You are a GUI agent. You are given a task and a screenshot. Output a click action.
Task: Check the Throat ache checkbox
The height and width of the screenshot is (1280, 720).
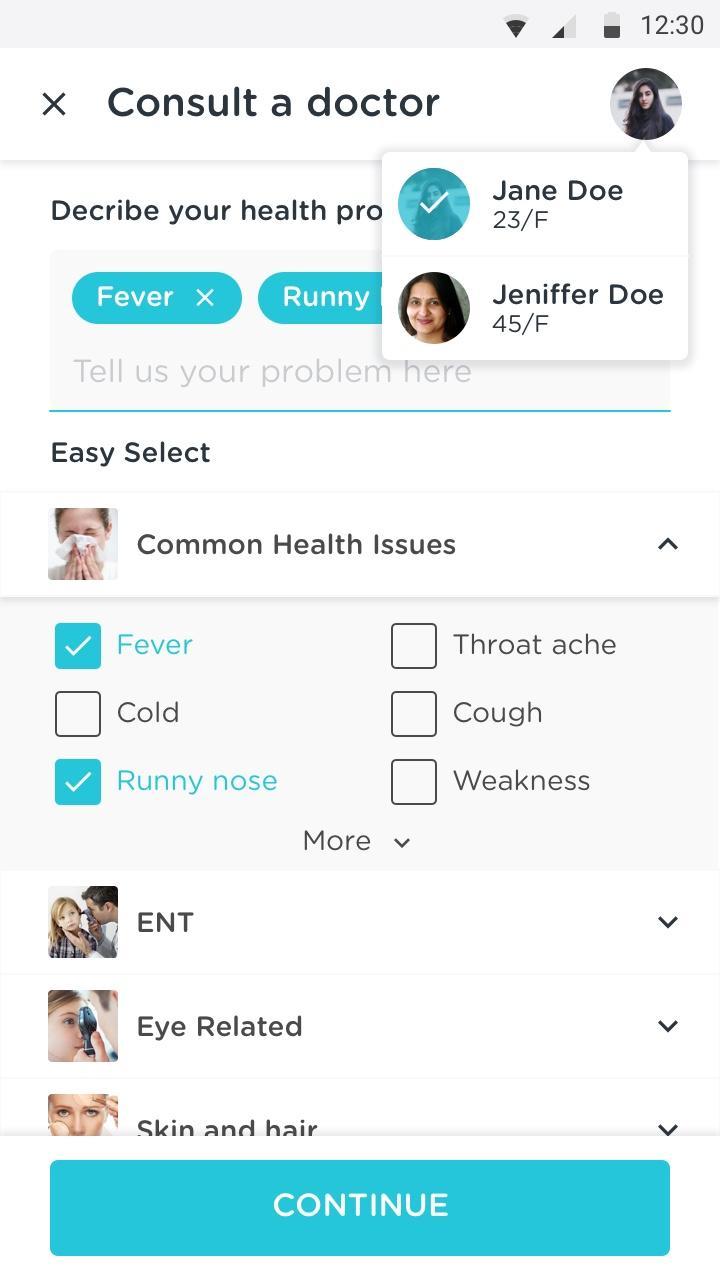(x=414, y=645)
